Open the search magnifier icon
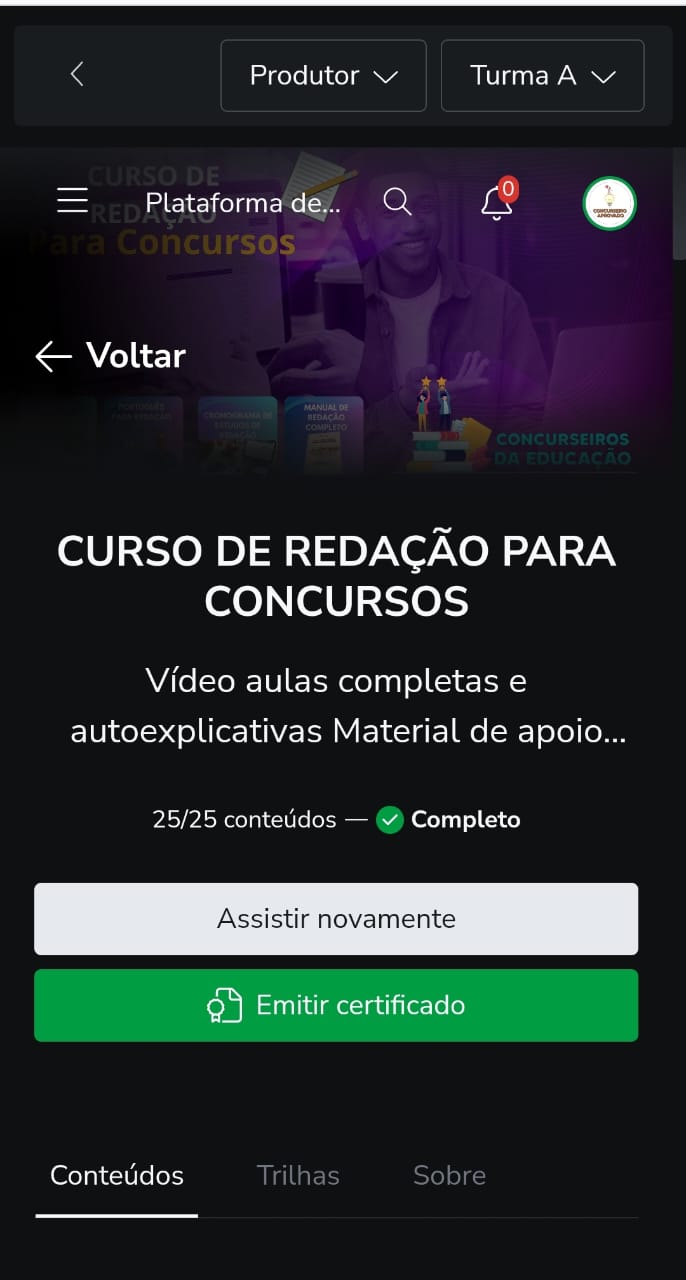Viewport: 686px width, 1280px height. 397,202
